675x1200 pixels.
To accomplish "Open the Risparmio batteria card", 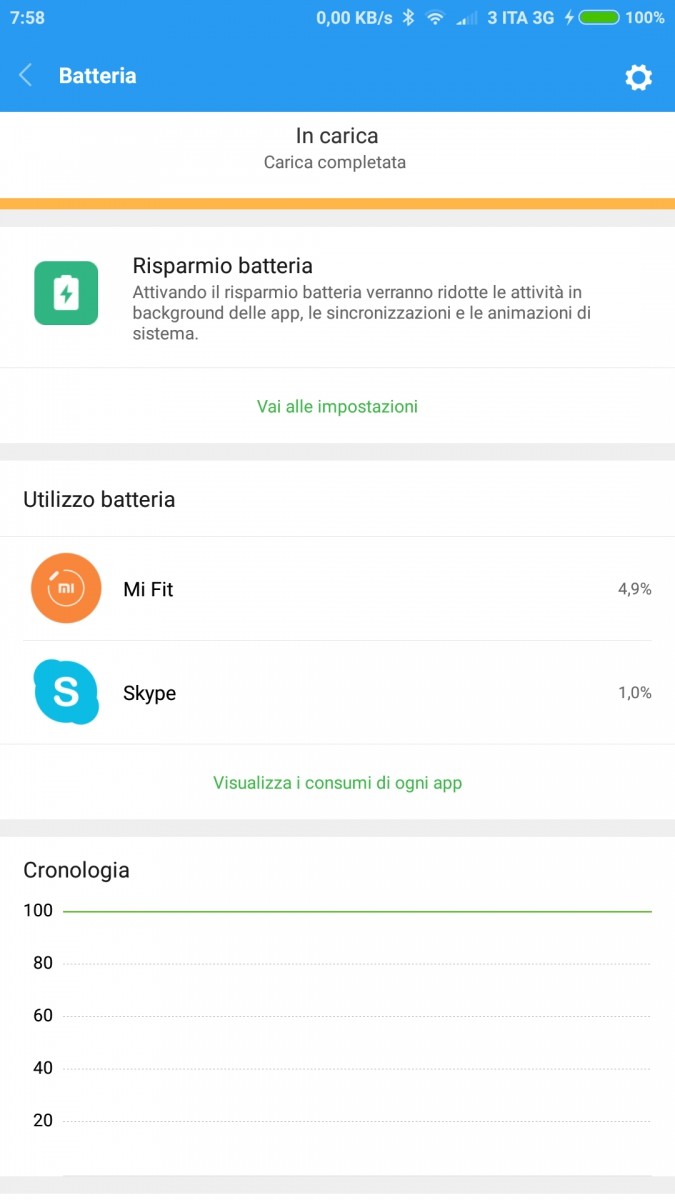I will [x=337, y=296].
